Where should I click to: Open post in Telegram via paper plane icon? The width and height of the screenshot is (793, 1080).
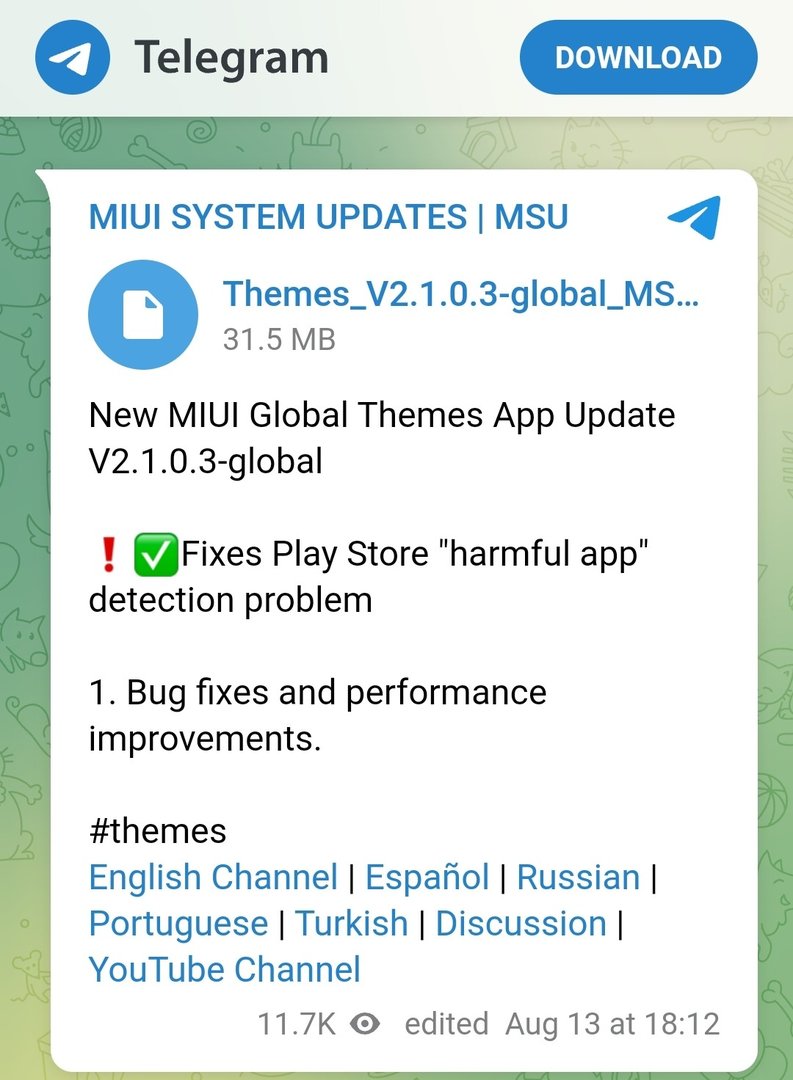(x=693, y=217)
